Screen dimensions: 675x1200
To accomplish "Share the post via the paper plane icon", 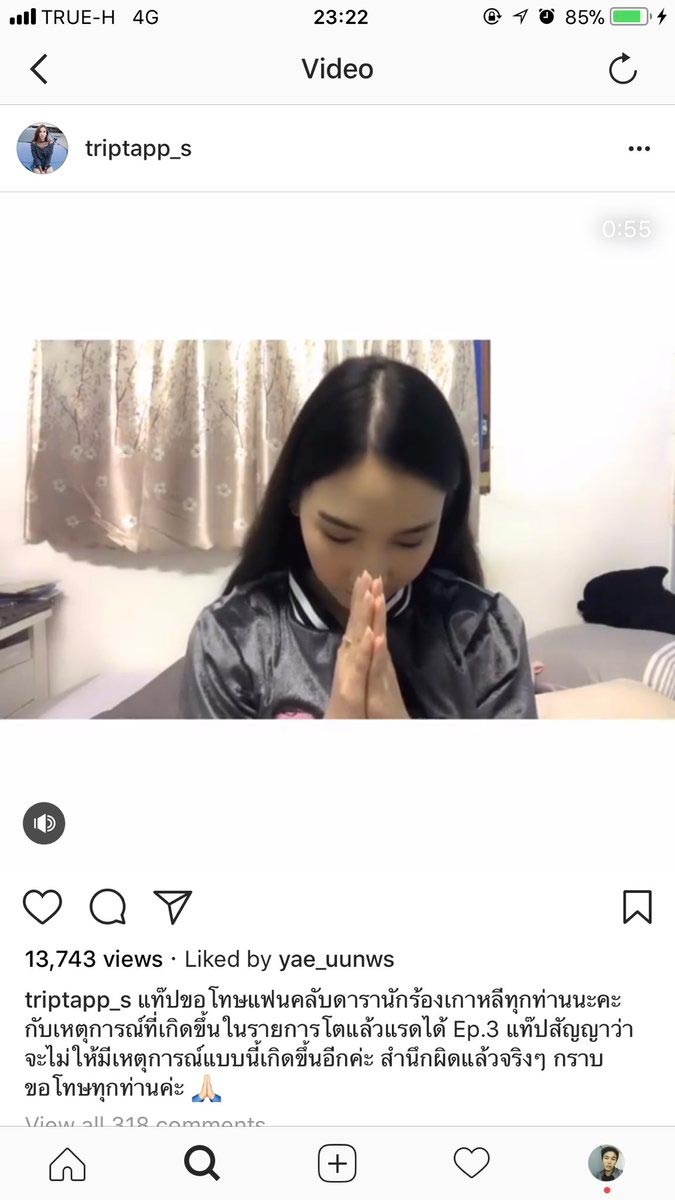I will [172, 907].
